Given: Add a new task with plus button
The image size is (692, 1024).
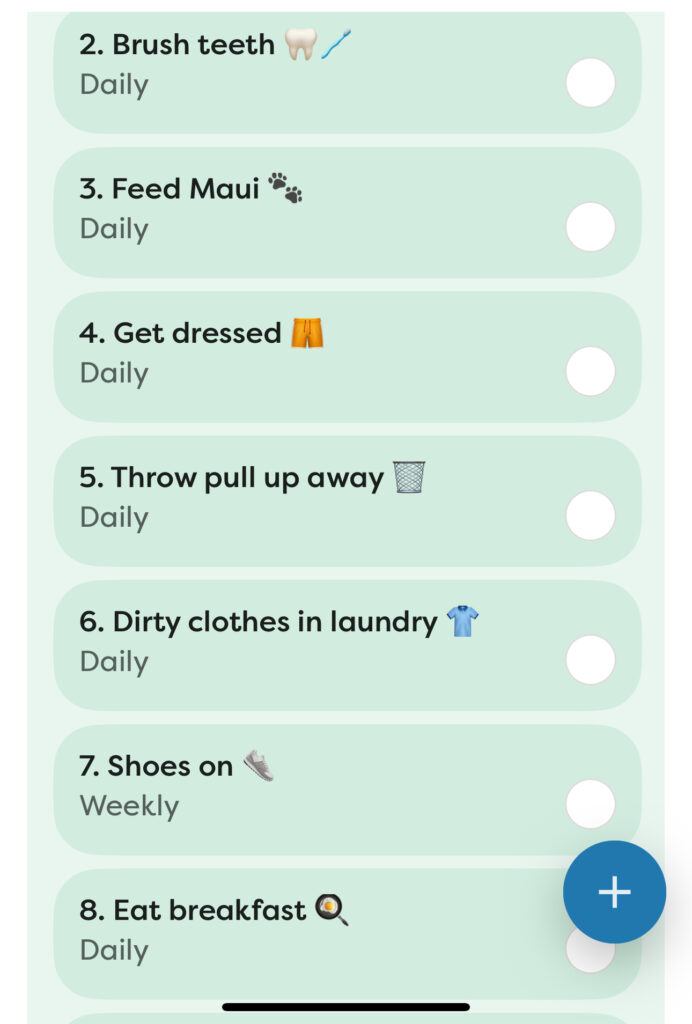Looking at the screenshot, I should click(x=614, y=892).
